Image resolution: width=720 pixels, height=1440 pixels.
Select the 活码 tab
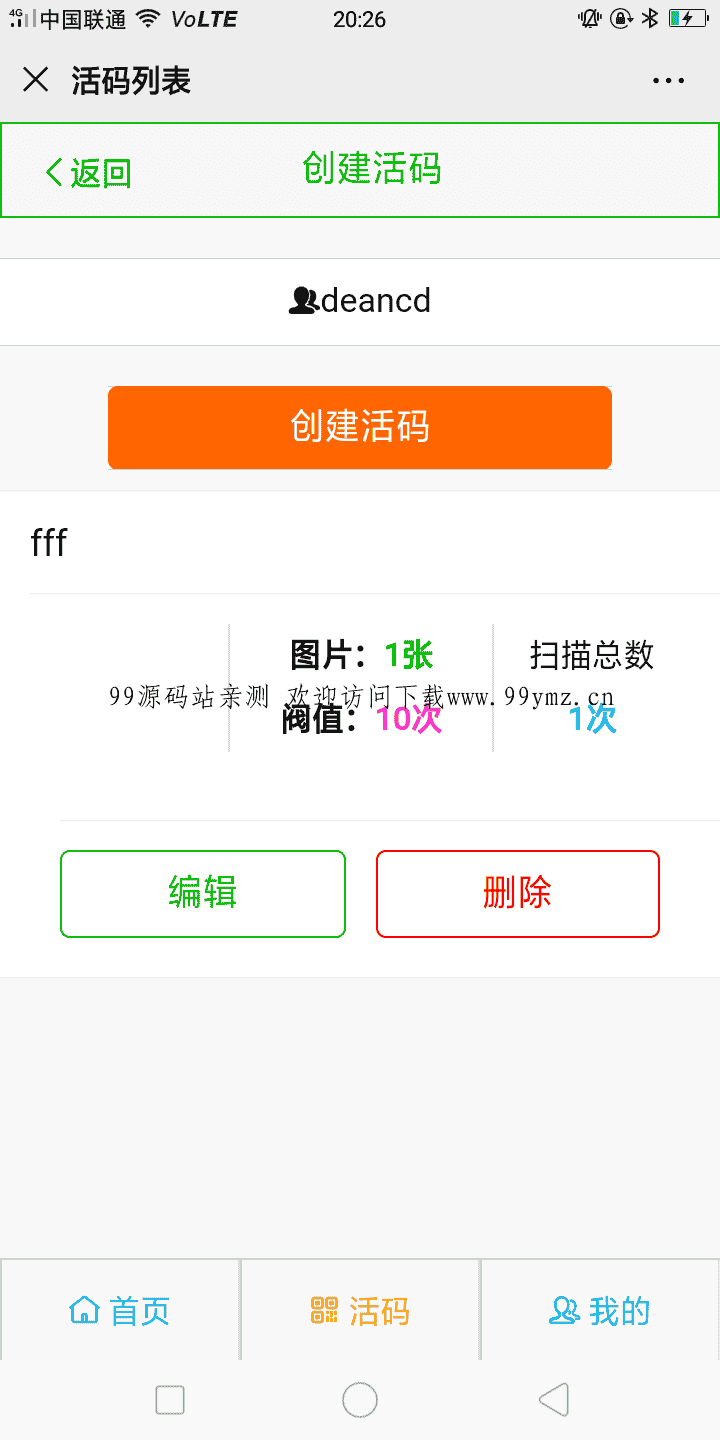point(360,1310)
